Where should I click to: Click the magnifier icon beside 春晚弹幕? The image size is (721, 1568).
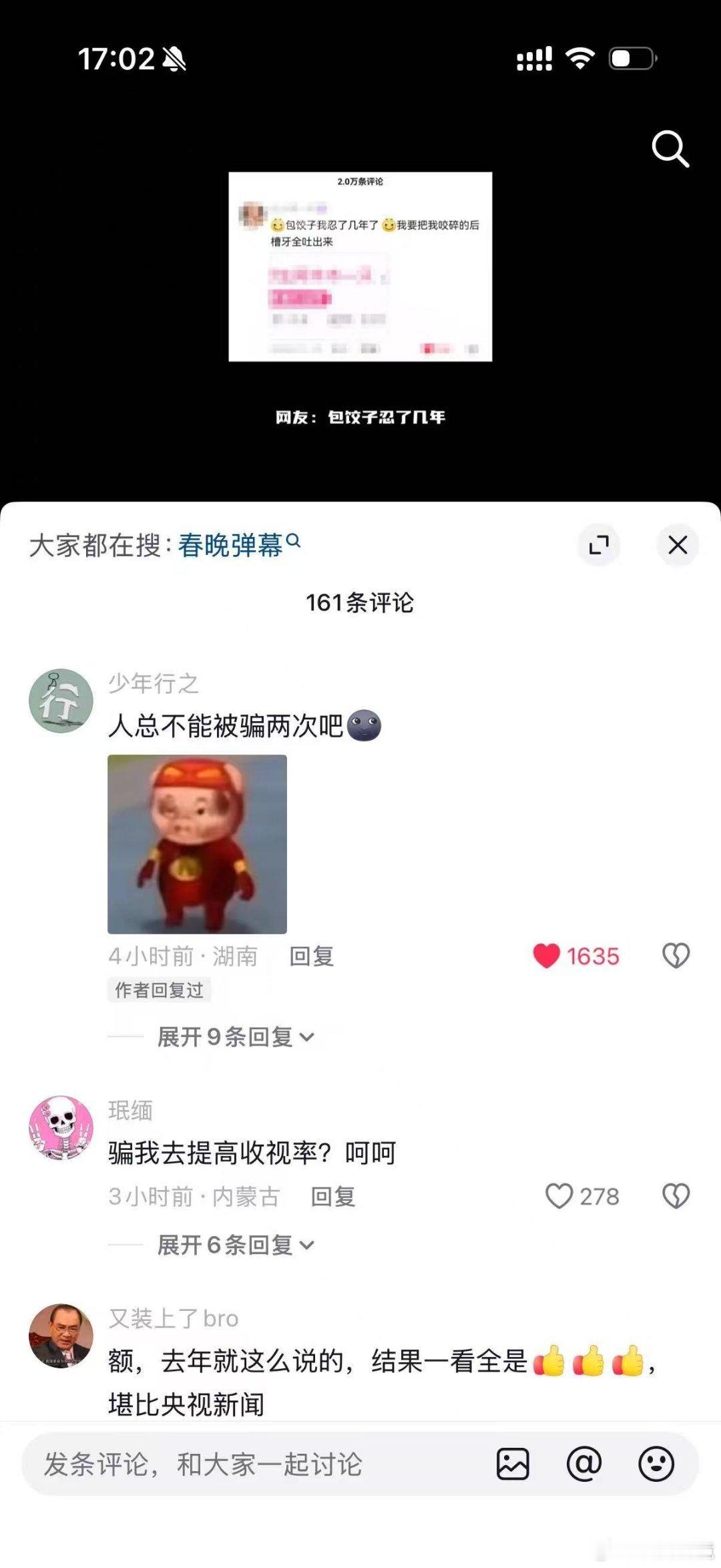[294, 542]
